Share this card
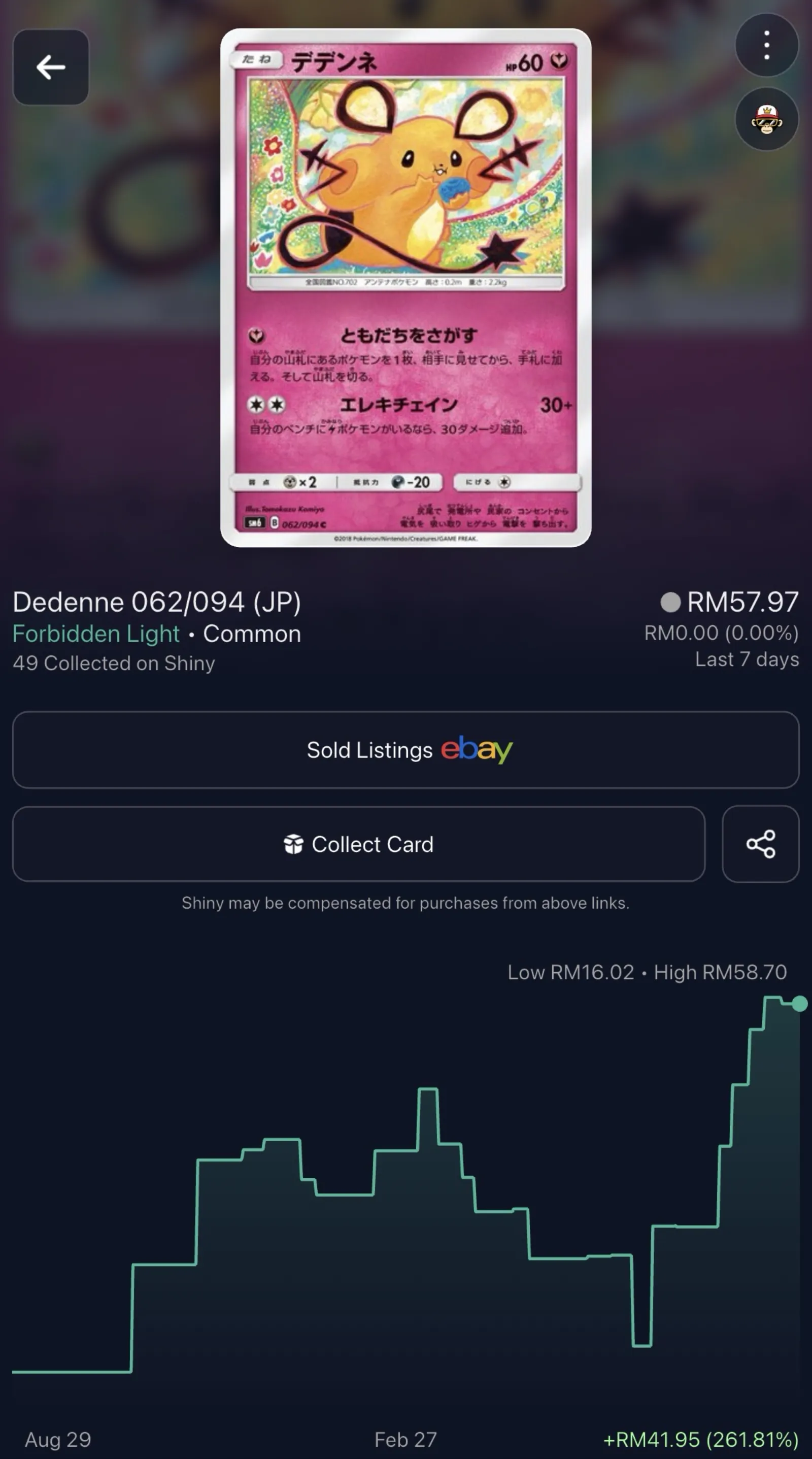Viewport: 812px width, 1459px height. (760, 844)
